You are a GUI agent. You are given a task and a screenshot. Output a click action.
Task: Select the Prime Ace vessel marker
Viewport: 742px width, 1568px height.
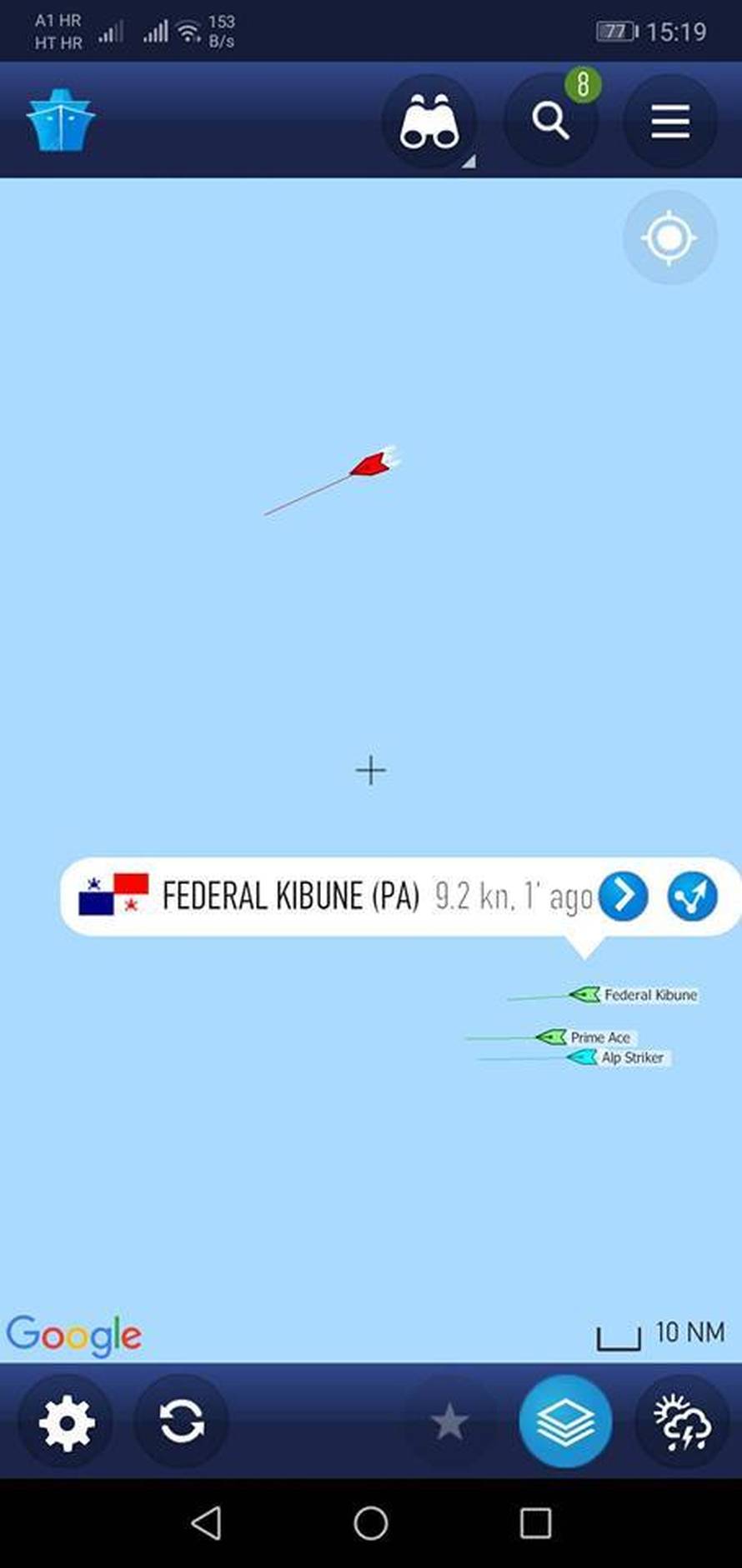[551, 1036]
